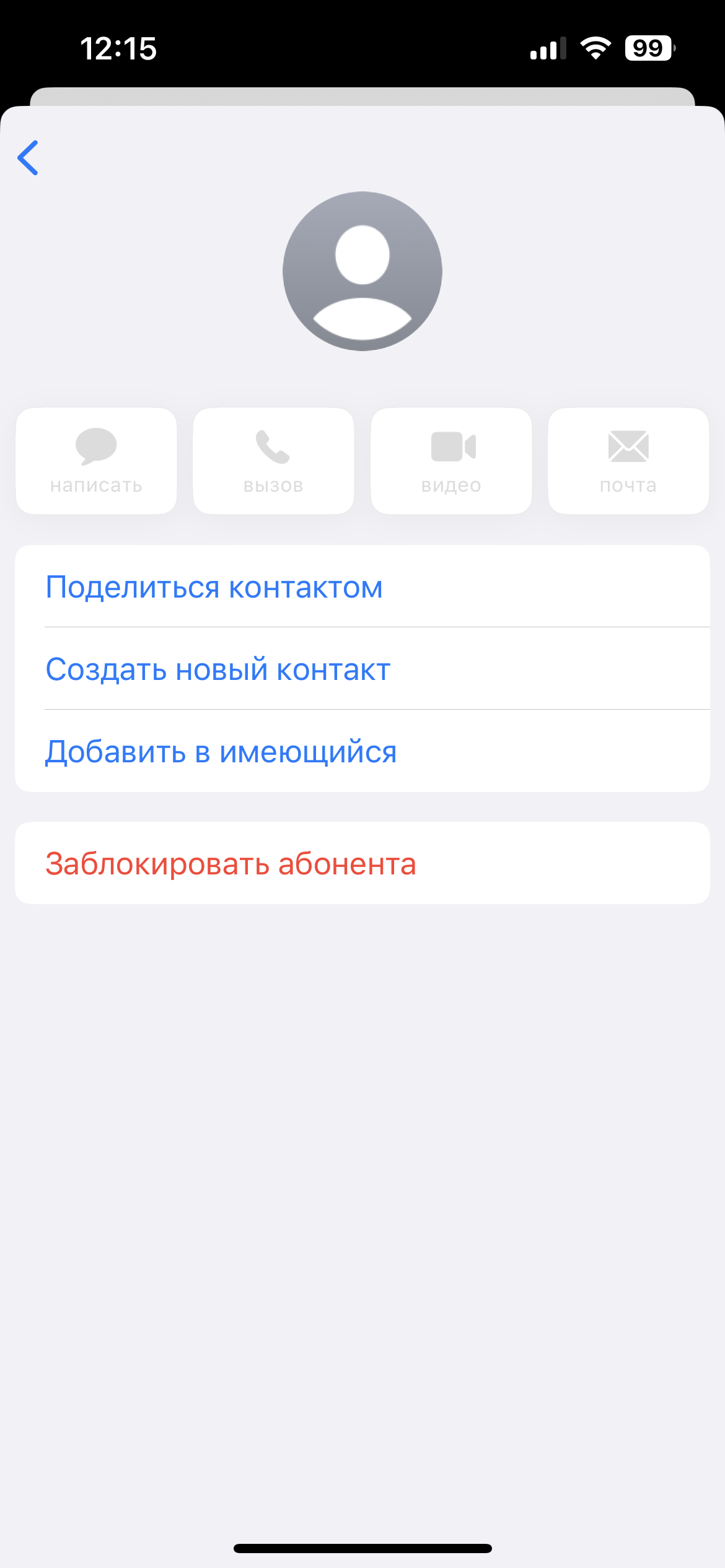Image resolution: width=725 pixels, height=1568 pixels.
Task: Choose "Создать новый контакт"
Action: [362, 669]
